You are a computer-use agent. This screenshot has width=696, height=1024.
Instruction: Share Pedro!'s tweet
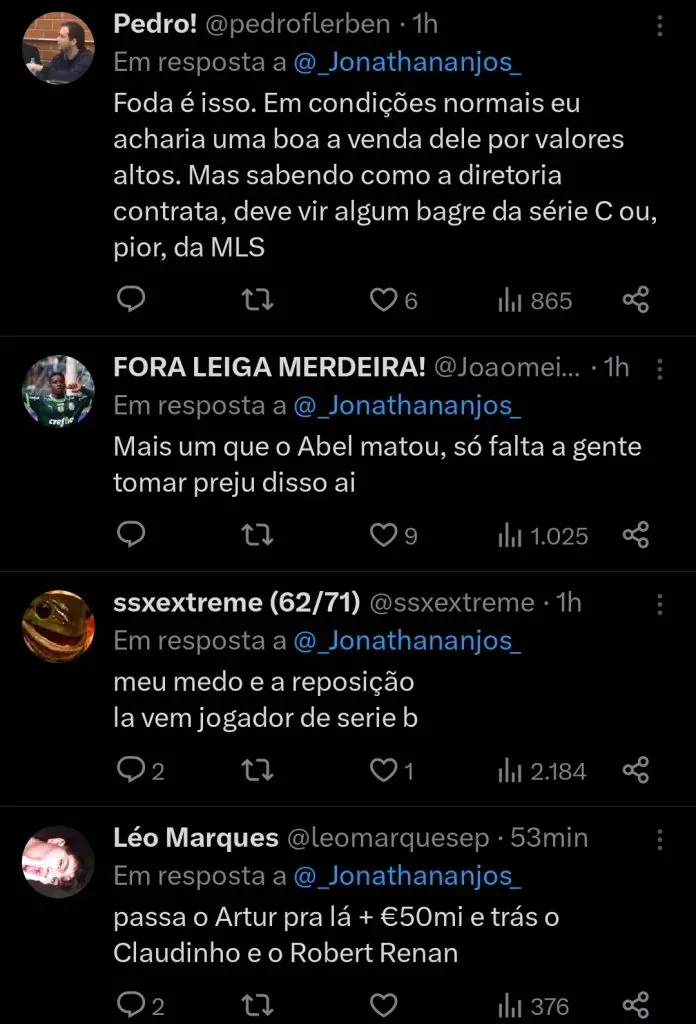click(636, 299)
